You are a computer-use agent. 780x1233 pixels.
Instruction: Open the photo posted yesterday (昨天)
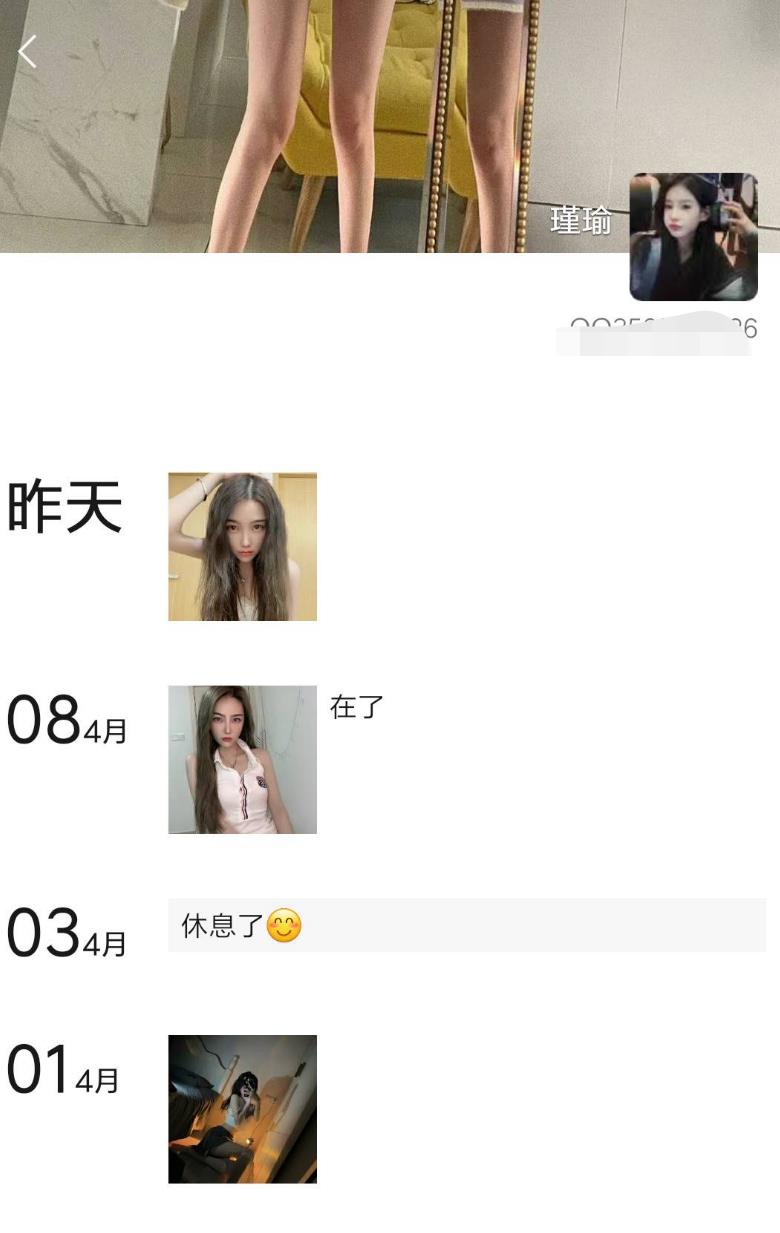point(242,547)
